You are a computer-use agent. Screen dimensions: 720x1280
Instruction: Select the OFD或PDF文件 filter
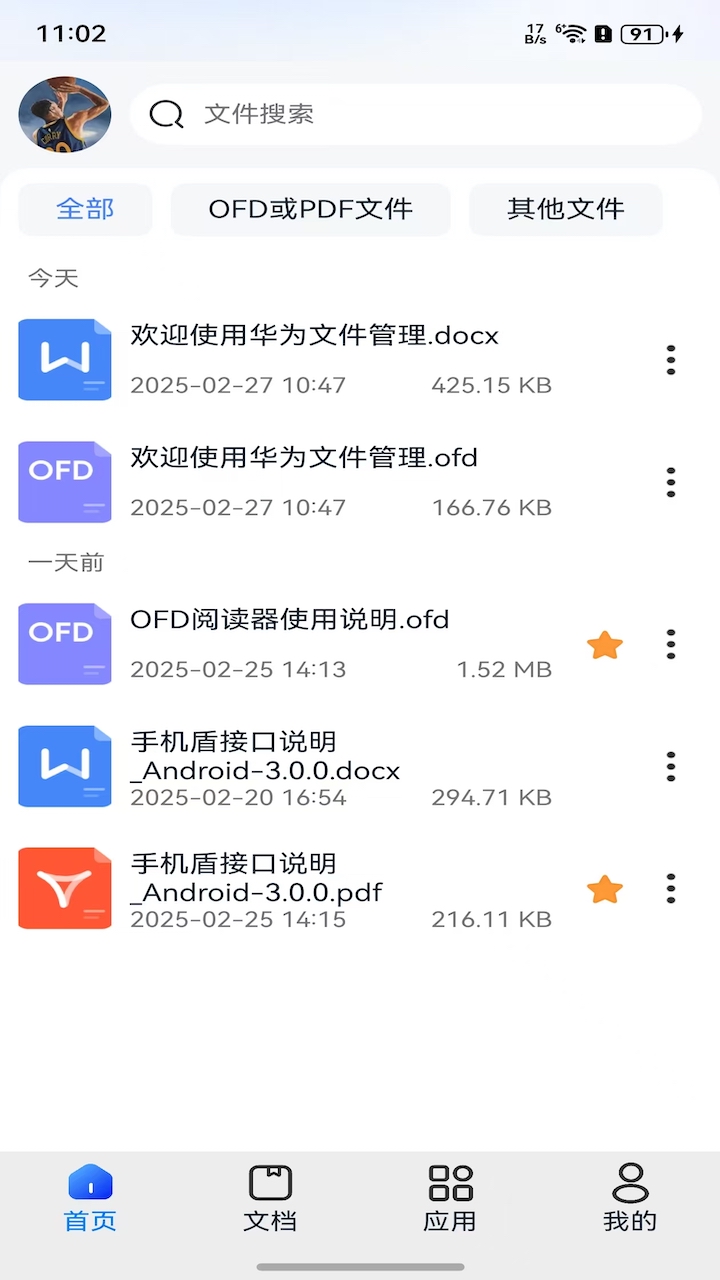[x=310, y=209]
